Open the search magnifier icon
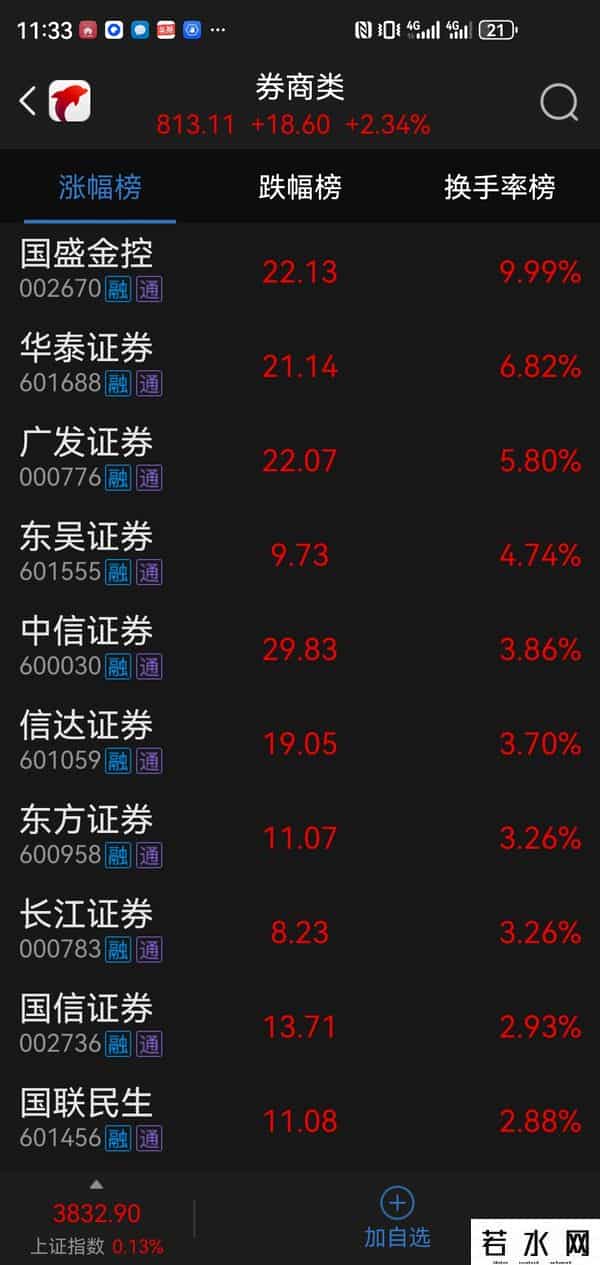The height and width of the screenshot is (1265, 600). click(559, 101)
